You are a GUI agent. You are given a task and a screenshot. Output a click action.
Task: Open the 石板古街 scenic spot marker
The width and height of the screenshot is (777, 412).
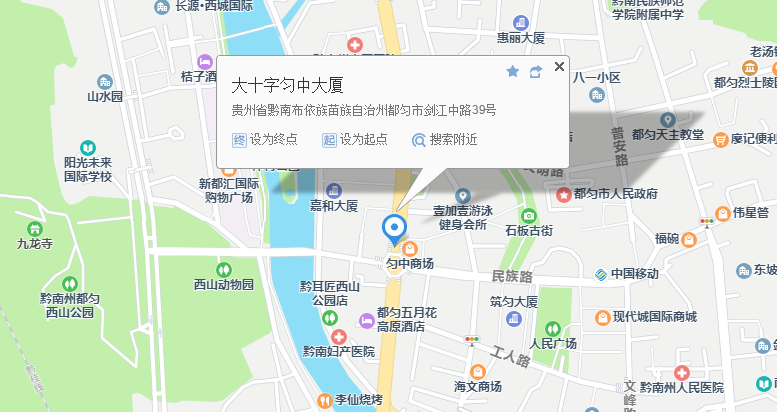point(528,216)
